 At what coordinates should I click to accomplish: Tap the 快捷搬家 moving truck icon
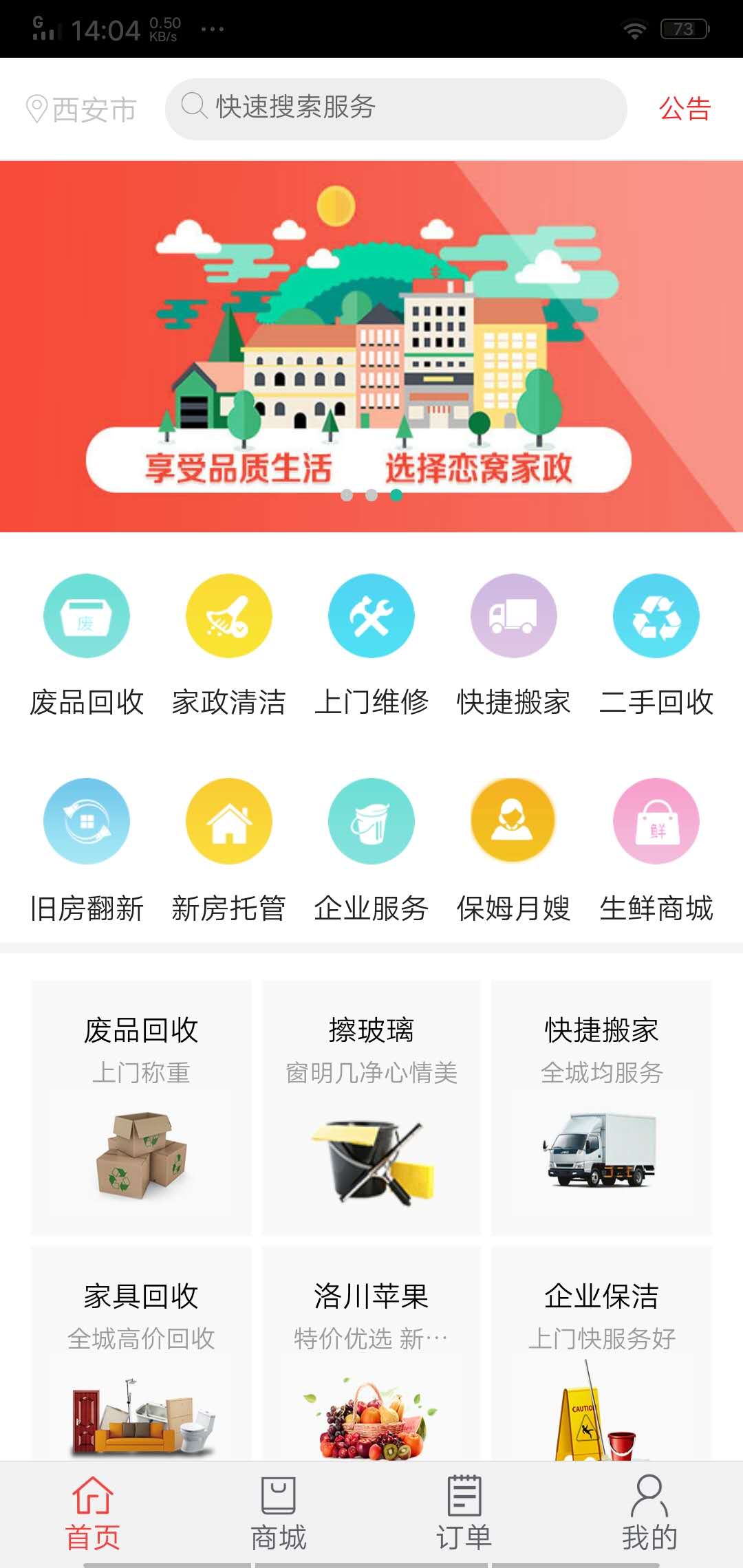513,616
